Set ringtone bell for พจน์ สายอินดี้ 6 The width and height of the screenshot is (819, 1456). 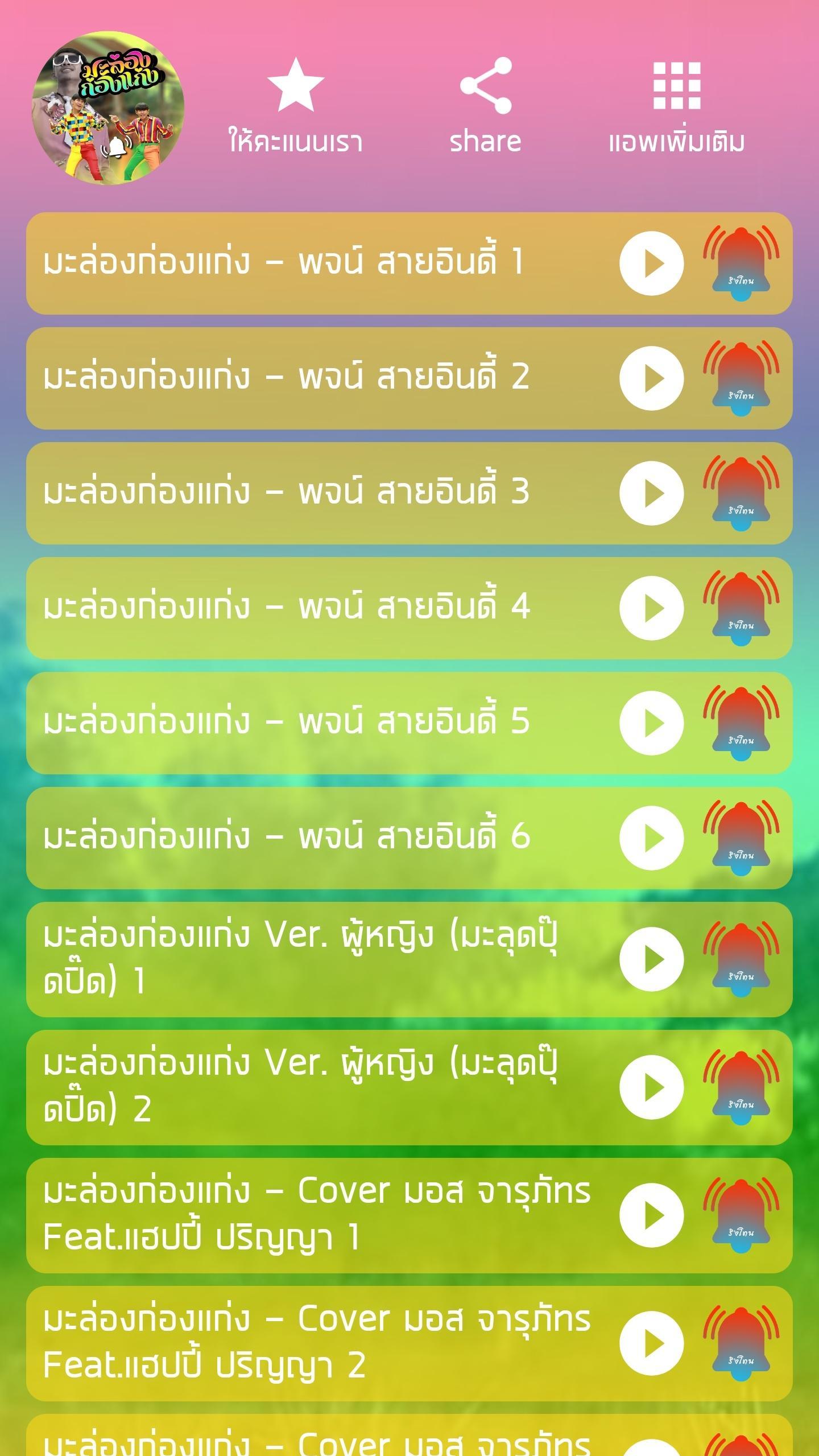pos(741,838)
